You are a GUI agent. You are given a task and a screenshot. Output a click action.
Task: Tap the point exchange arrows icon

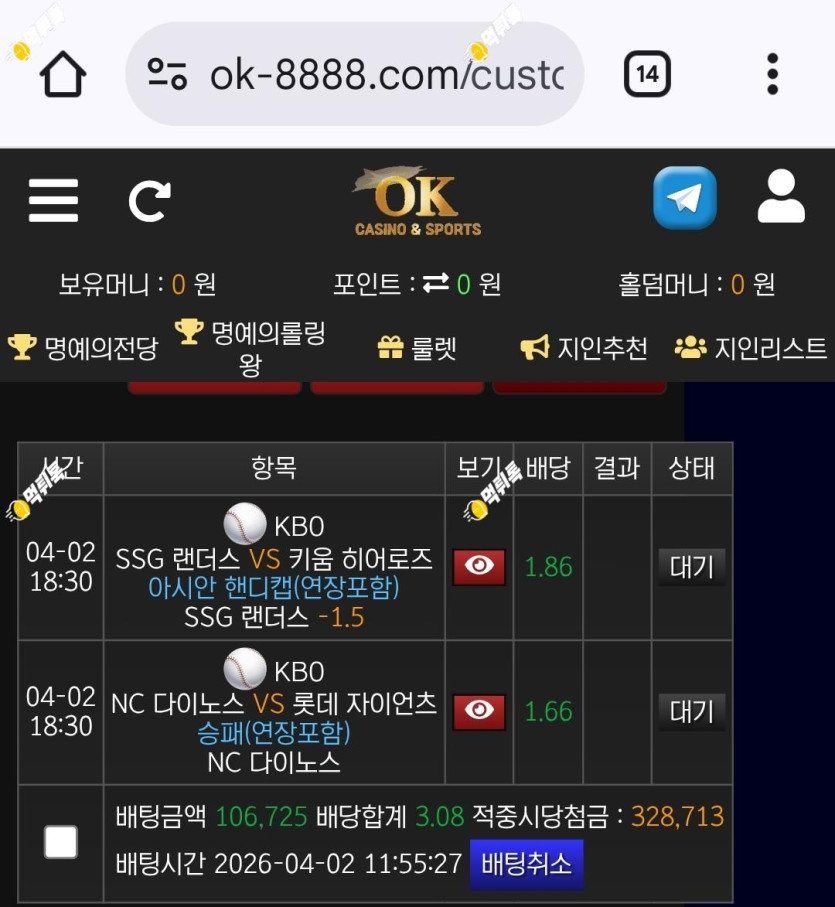[435, 283]
